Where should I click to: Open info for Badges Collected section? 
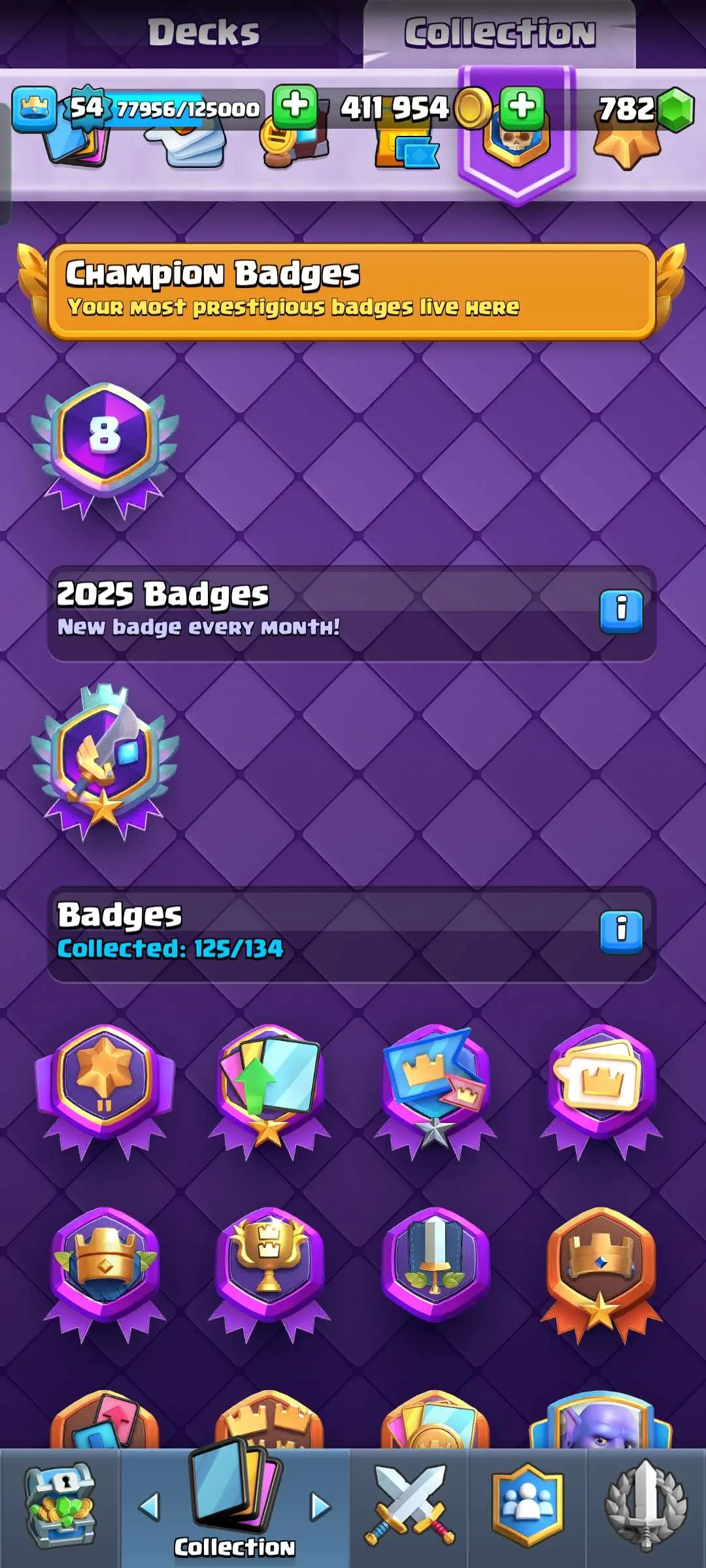[621, 932]
